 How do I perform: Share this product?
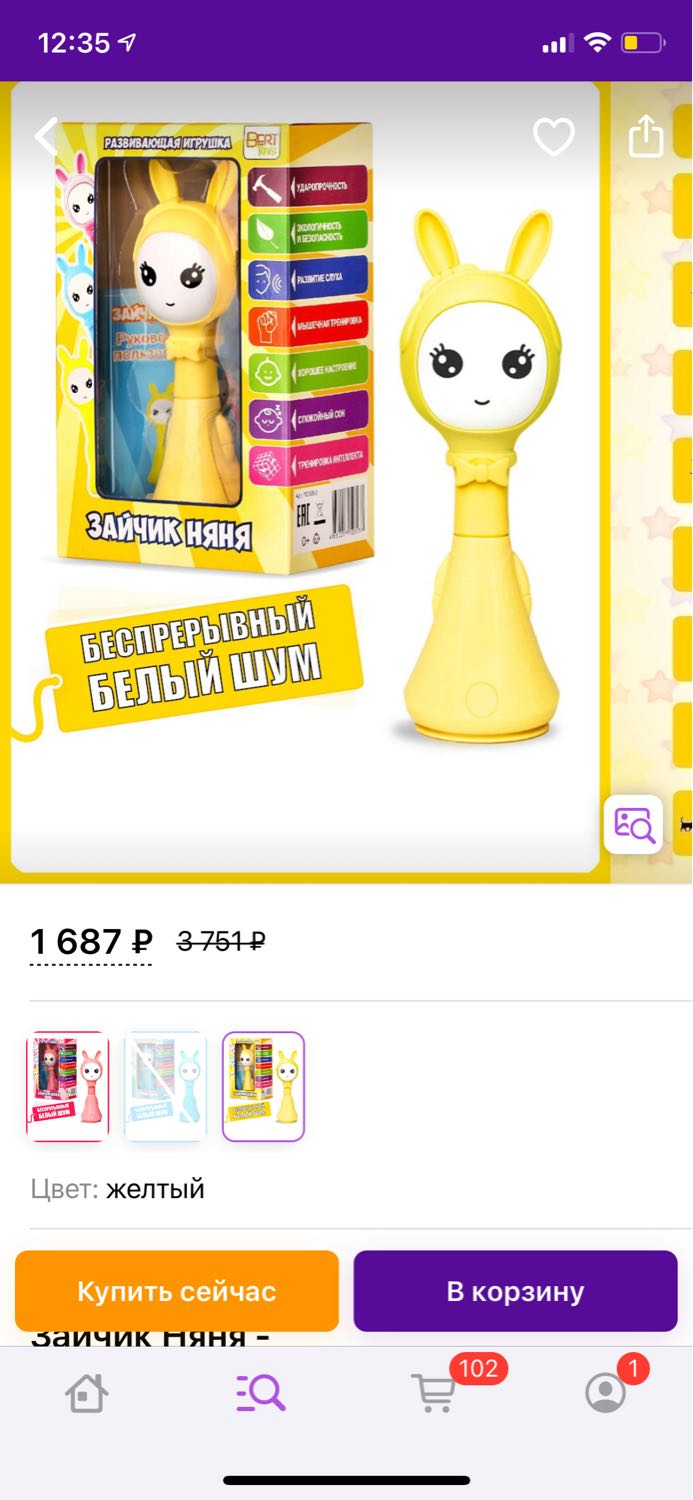click(x=646, y=136)
